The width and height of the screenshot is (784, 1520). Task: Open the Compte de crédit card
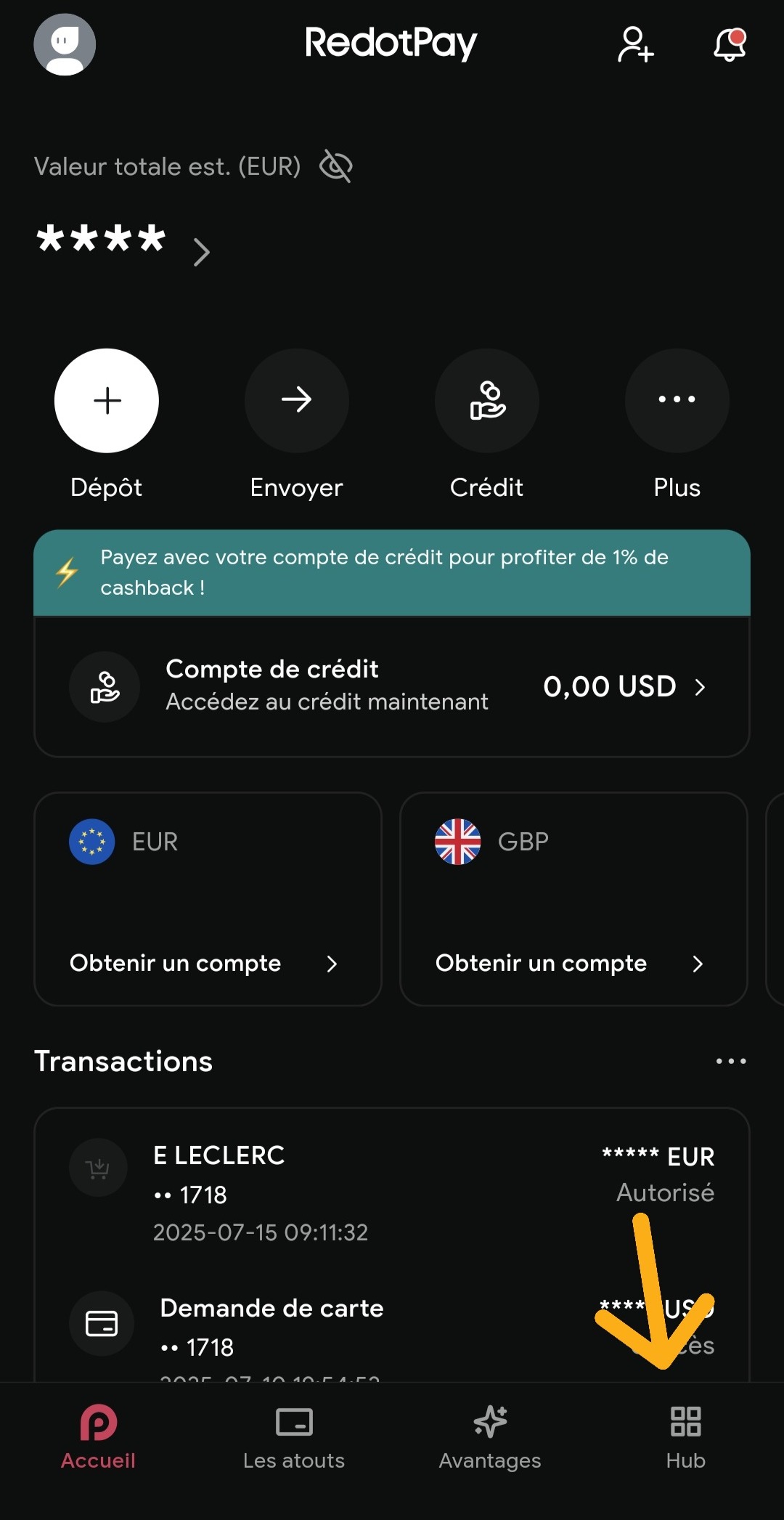coord(392,686)
